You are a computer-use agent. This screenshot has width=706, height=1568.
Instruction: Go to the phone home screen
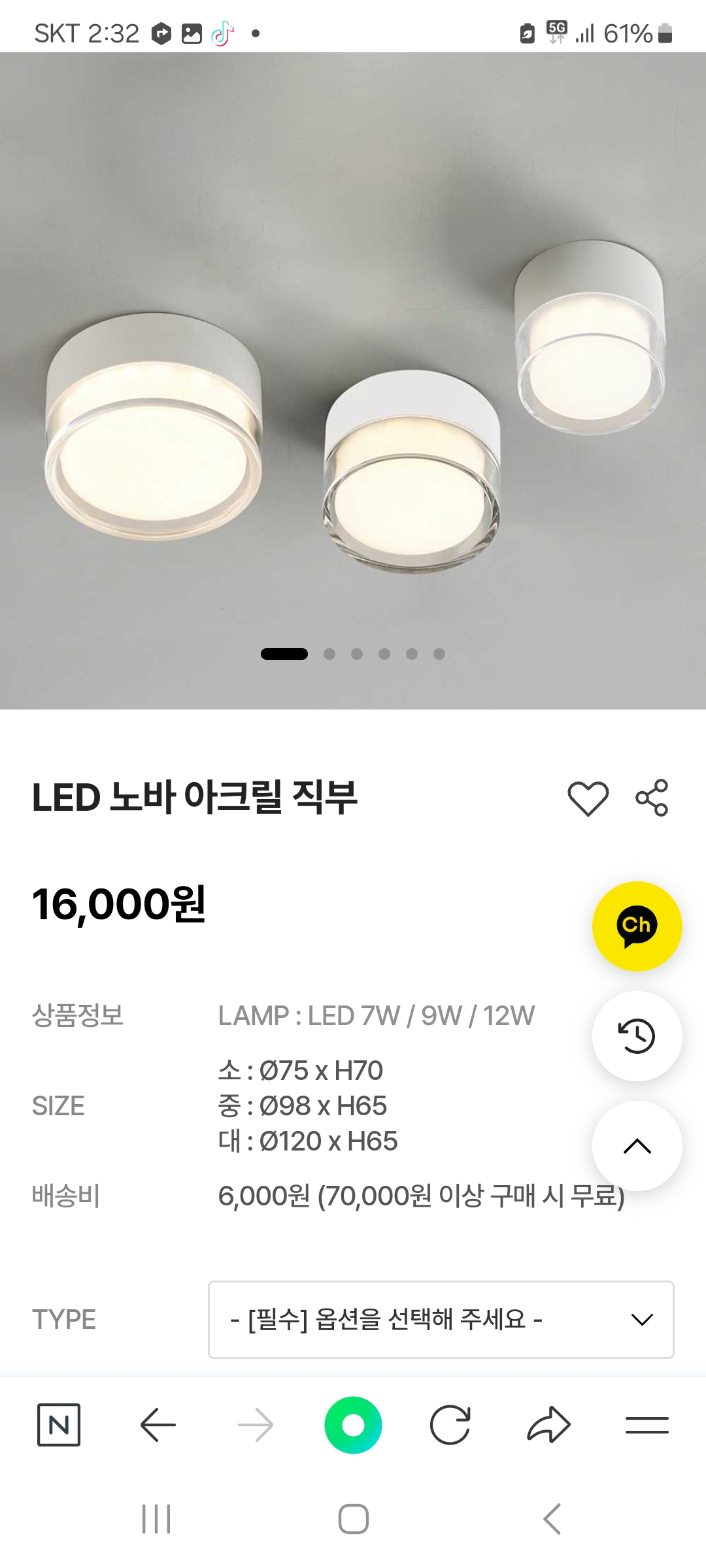353,1518
